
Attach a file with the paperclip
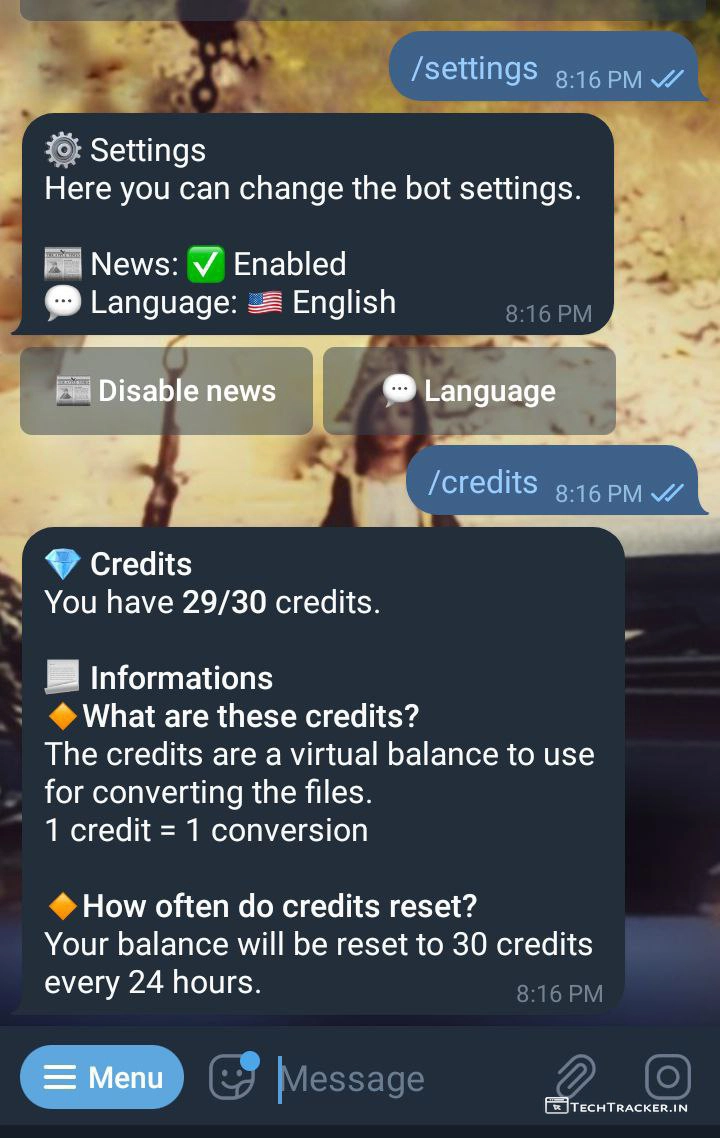pos(576,1077)
